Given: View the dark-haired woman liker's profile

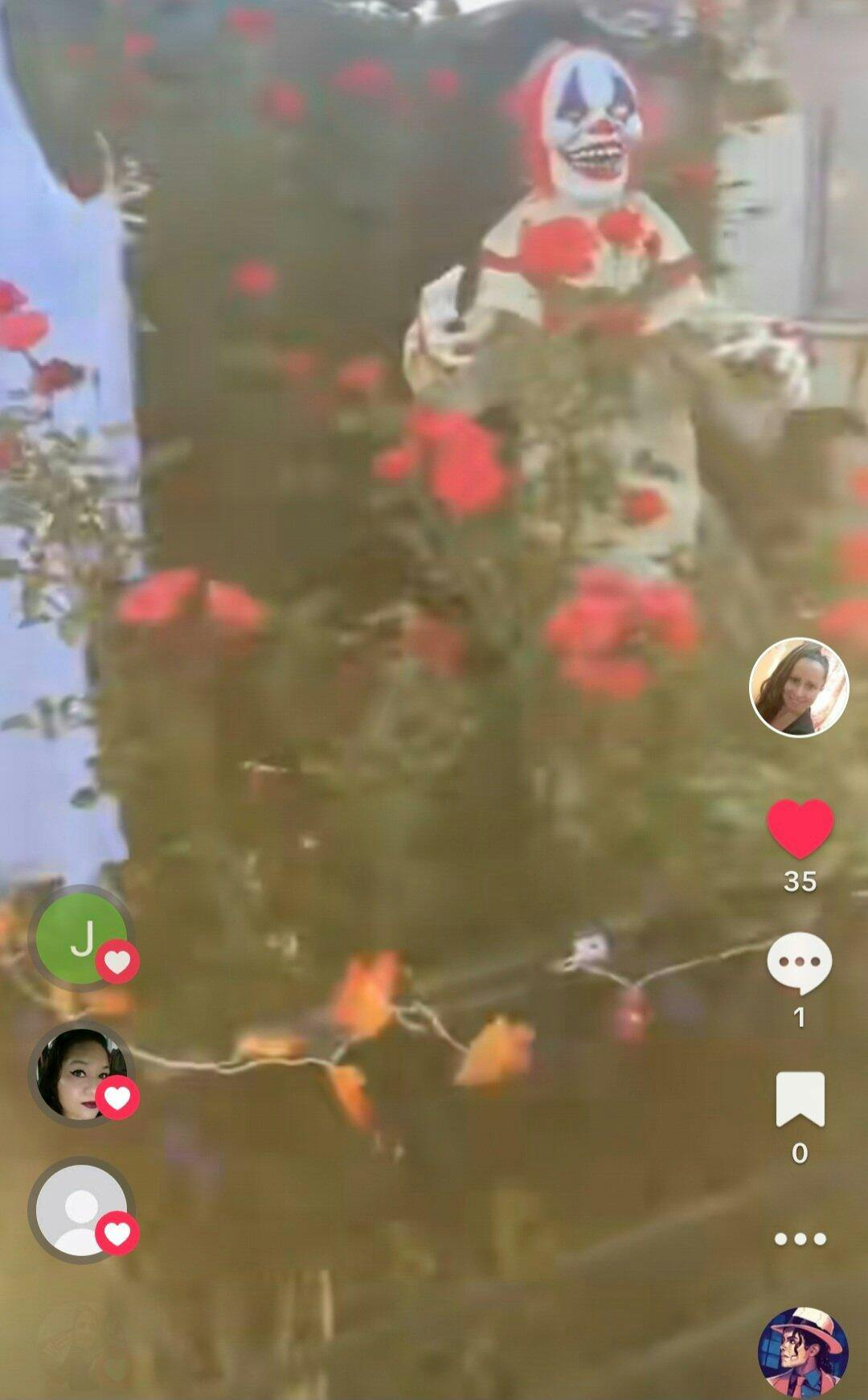Looking at the screenshot, I should (x=81, y=1074).
